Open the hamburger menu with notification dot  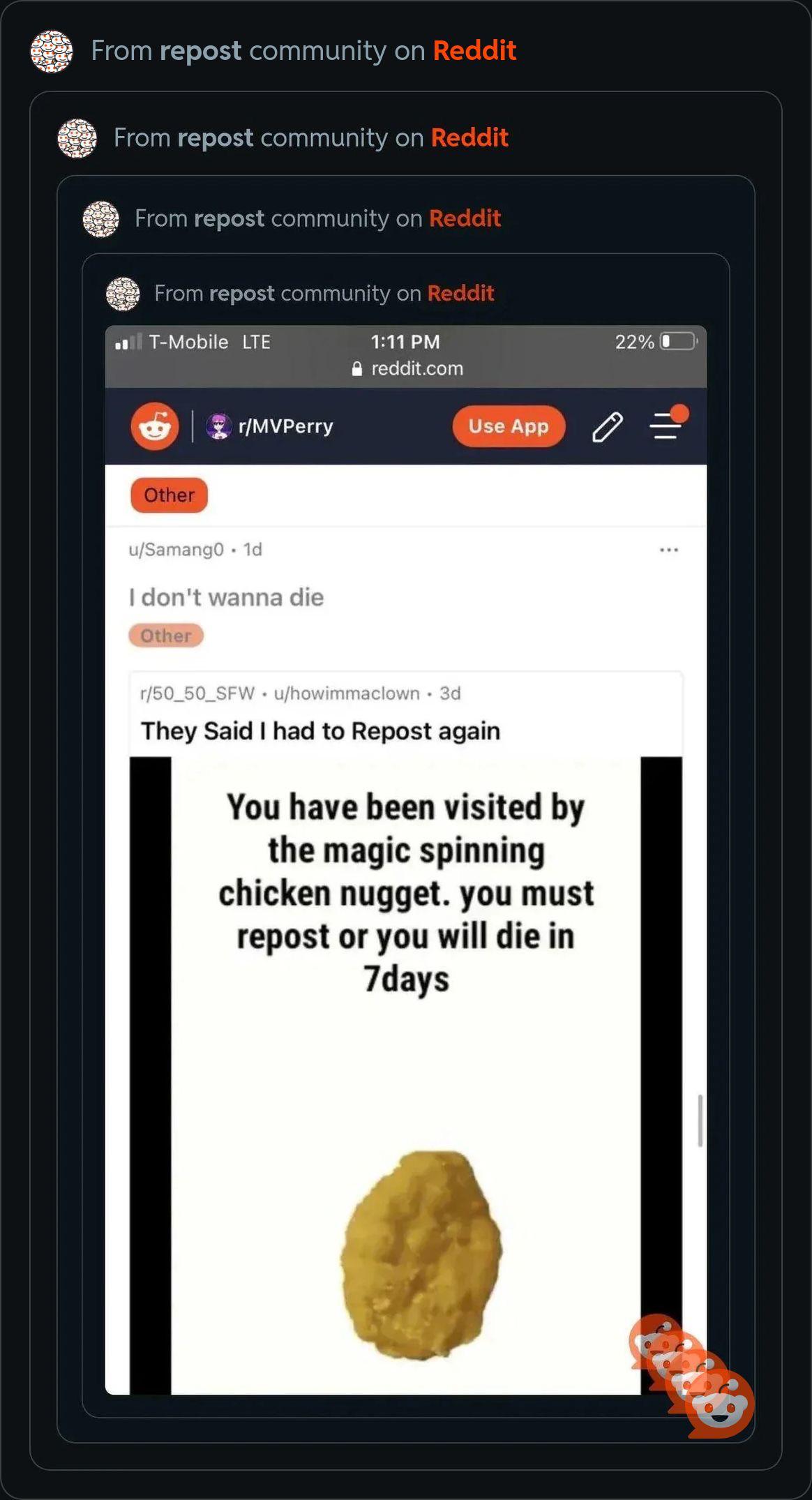[x=666, y=428]
